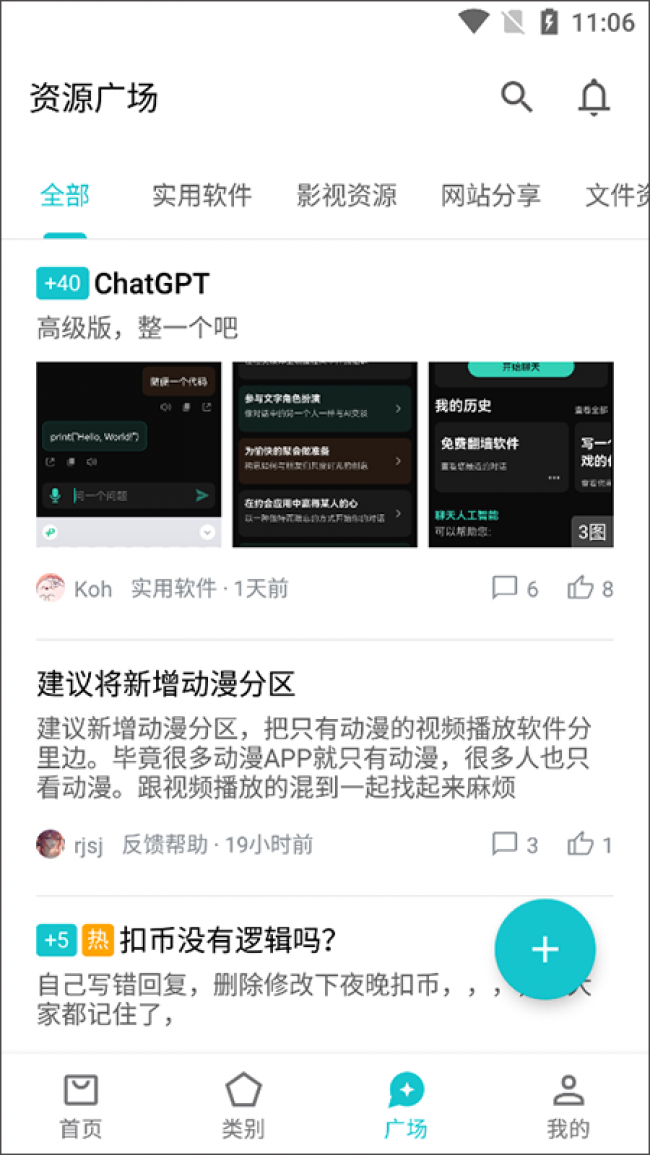This screenshot has height=1155, width=650.
Task: Open the post 扣币没有逻辑吗?
Action: pyautogui.click(x=227, y=940)
